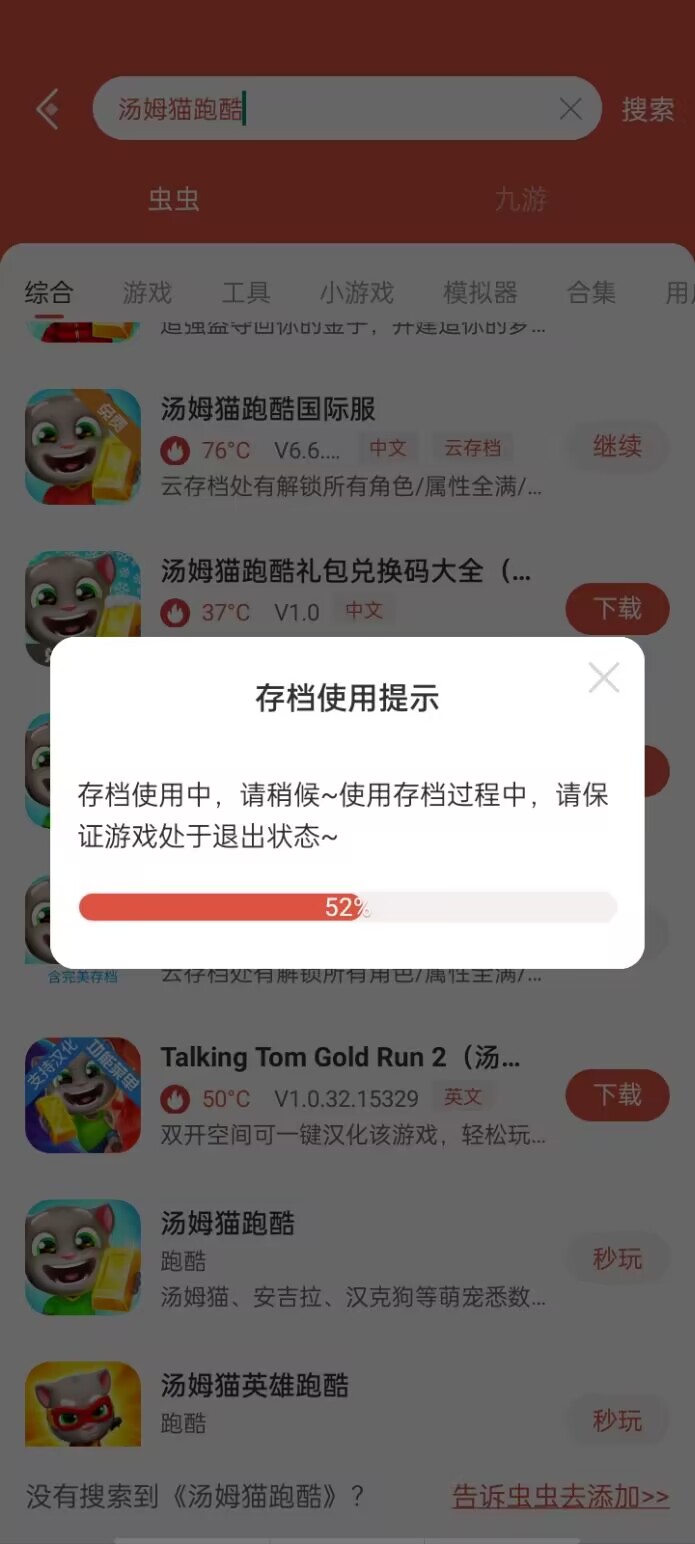Select the 综合 tab
The width and height of the screenshot is (695, 1544).
click(x=49, y=293)
